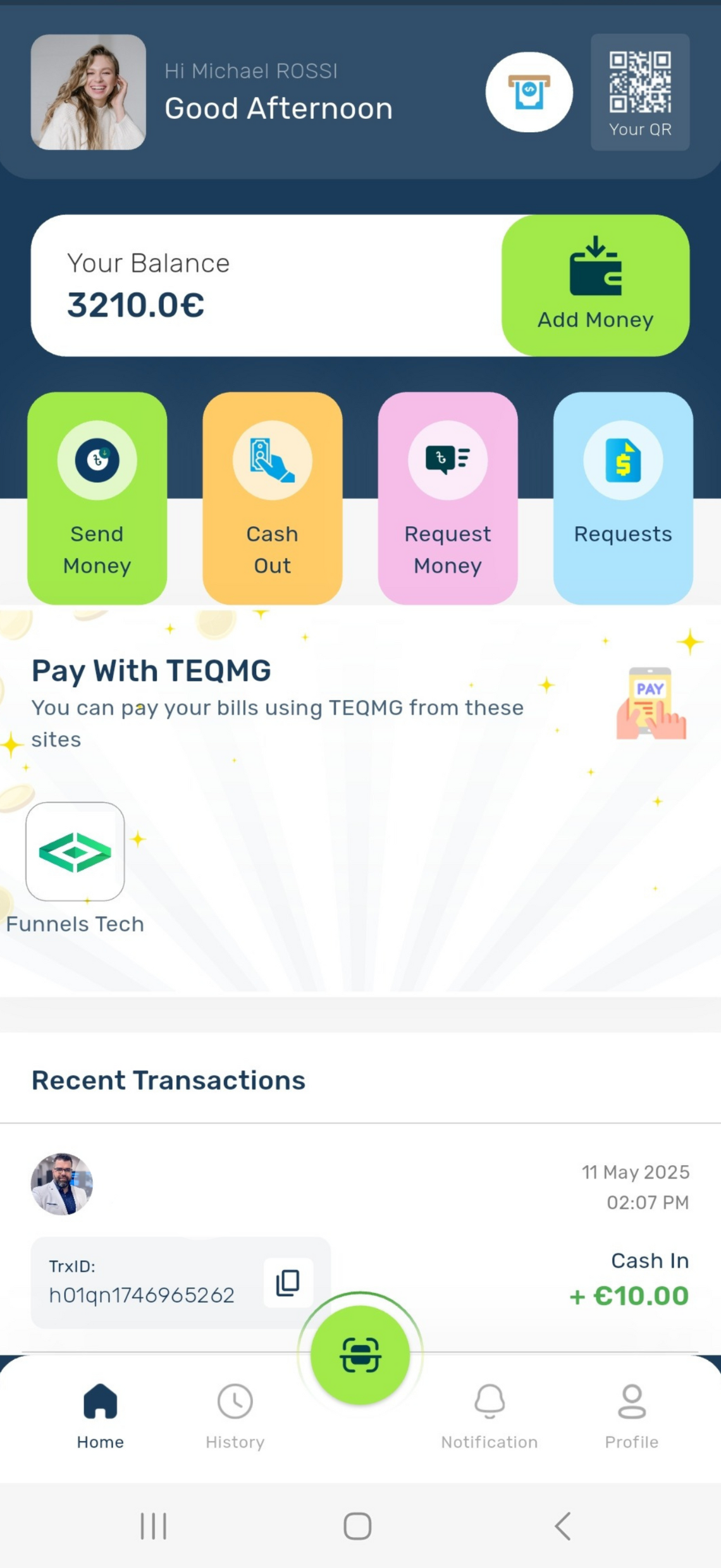Open the profile photo in header

click(89, 92)
